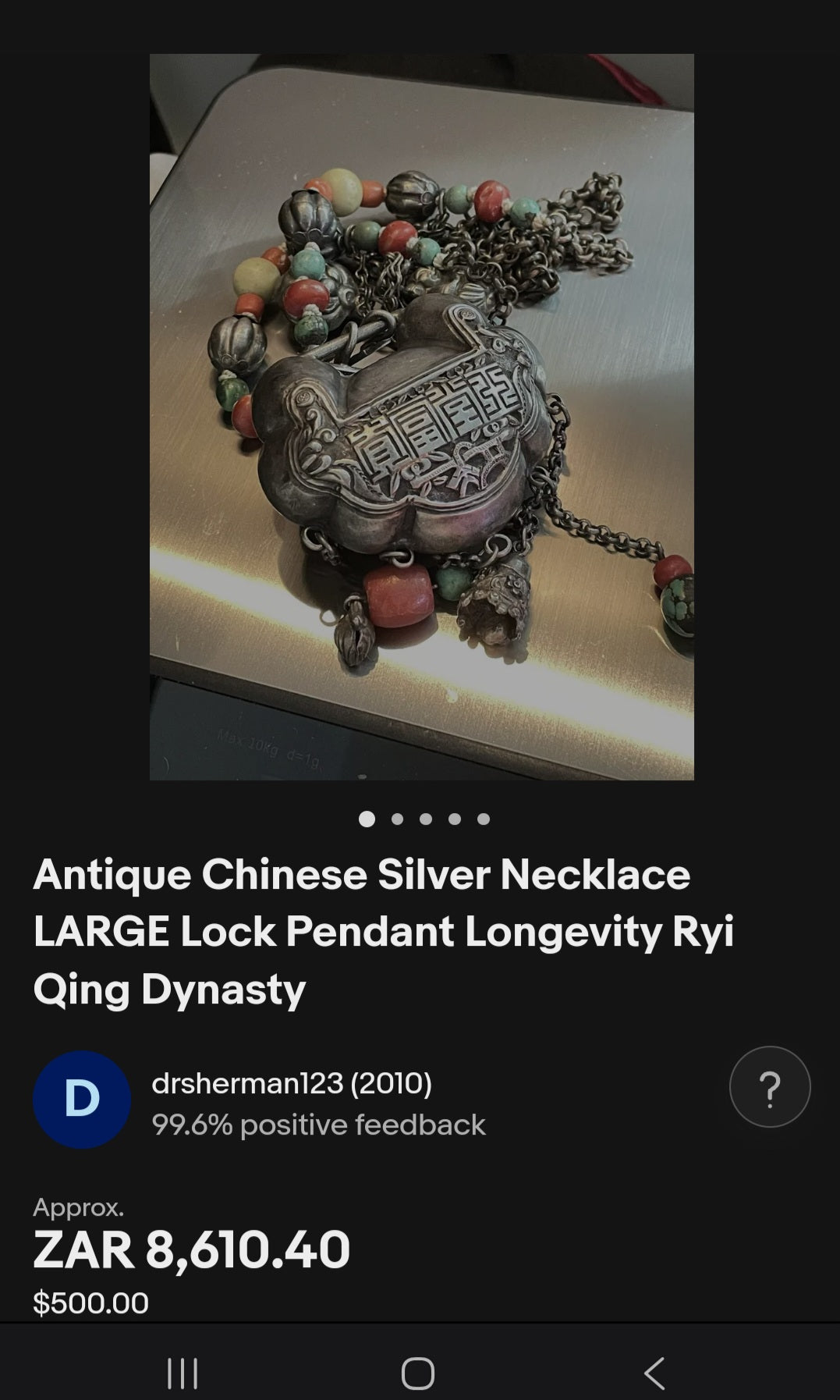The height and width of the screenshot is (1400, 840).
Task: View the 99.6% positive feedback page
Action: click(x=321, y=1124)
